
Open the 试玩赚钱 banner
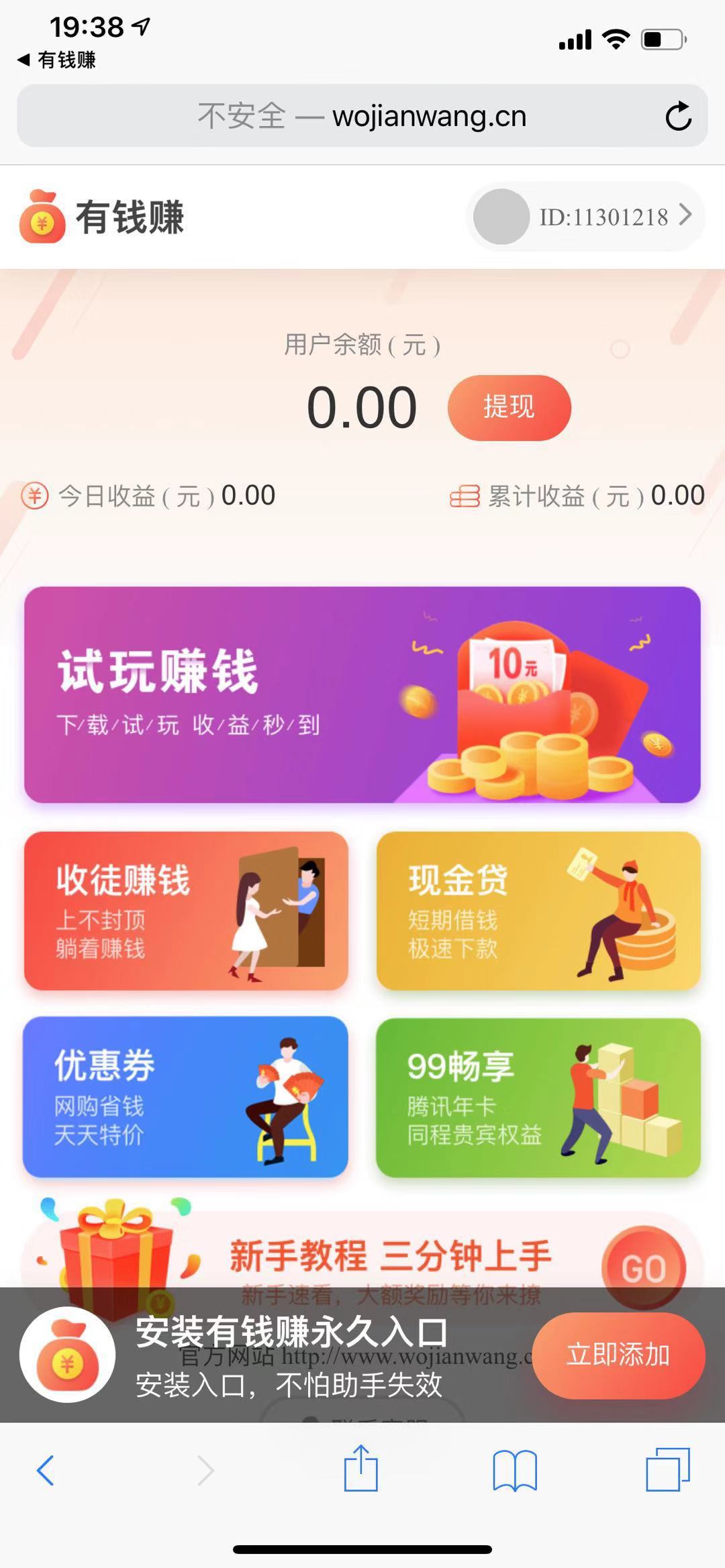[362, 692]
